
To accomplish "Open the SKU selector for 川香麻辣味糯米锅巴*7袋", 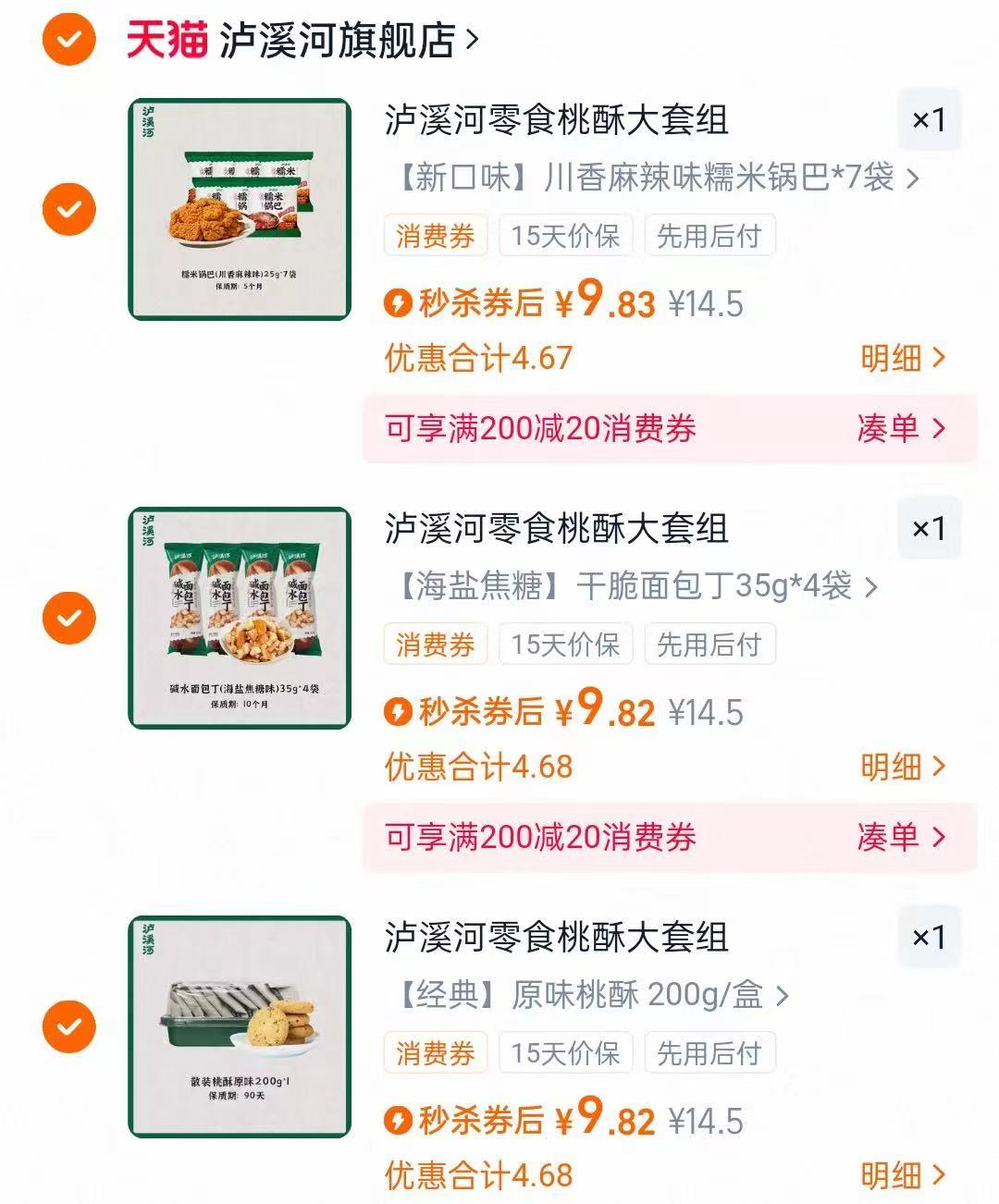I will tap(647, 179).
